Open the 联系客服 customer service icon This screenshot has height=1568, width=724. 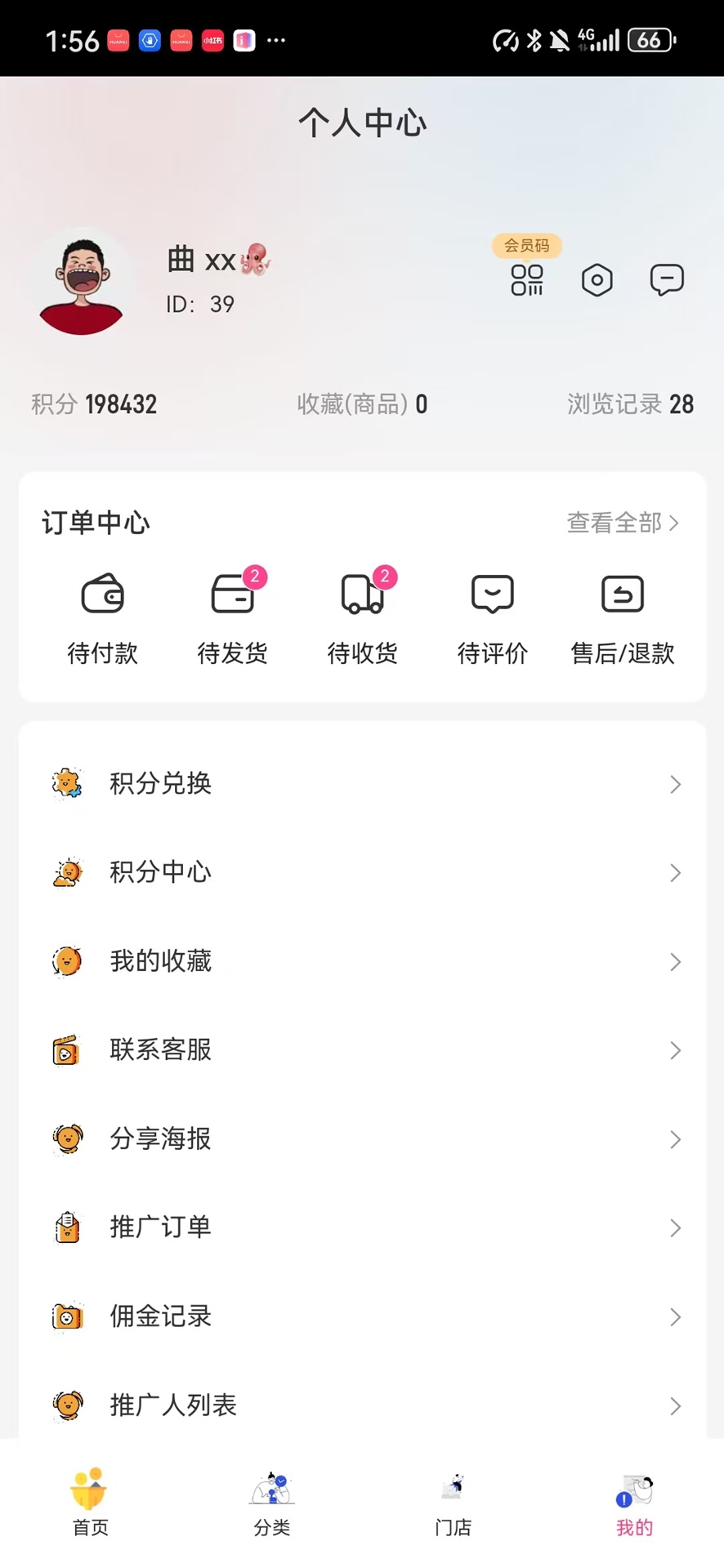[x=67, y=1050]
